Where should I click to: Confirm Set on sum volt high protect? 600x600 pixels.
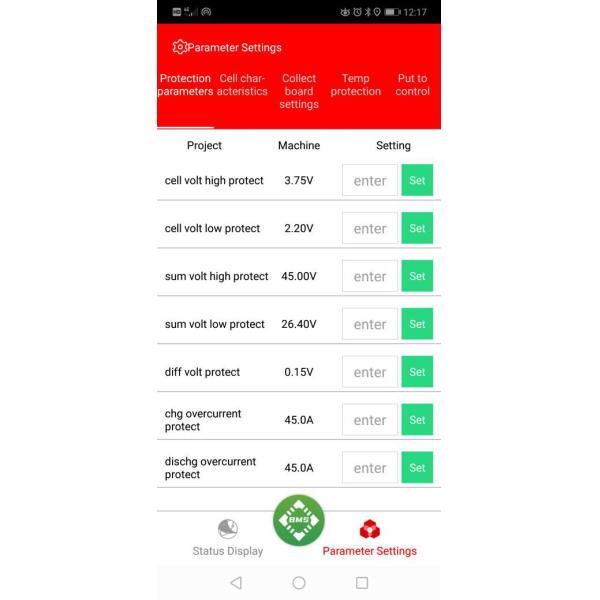point(417,277)
